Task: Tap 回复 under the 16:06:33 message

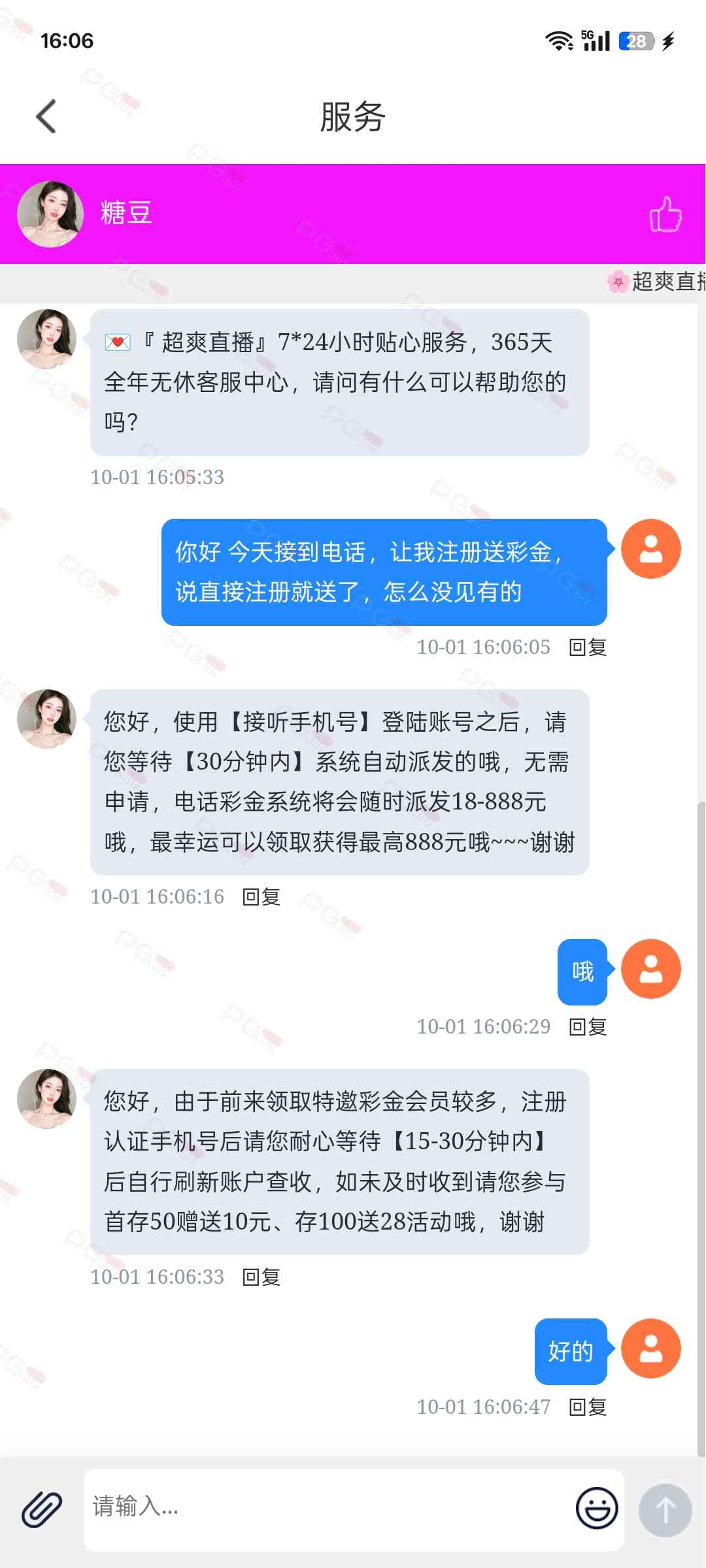Action: pos(261,1277)
